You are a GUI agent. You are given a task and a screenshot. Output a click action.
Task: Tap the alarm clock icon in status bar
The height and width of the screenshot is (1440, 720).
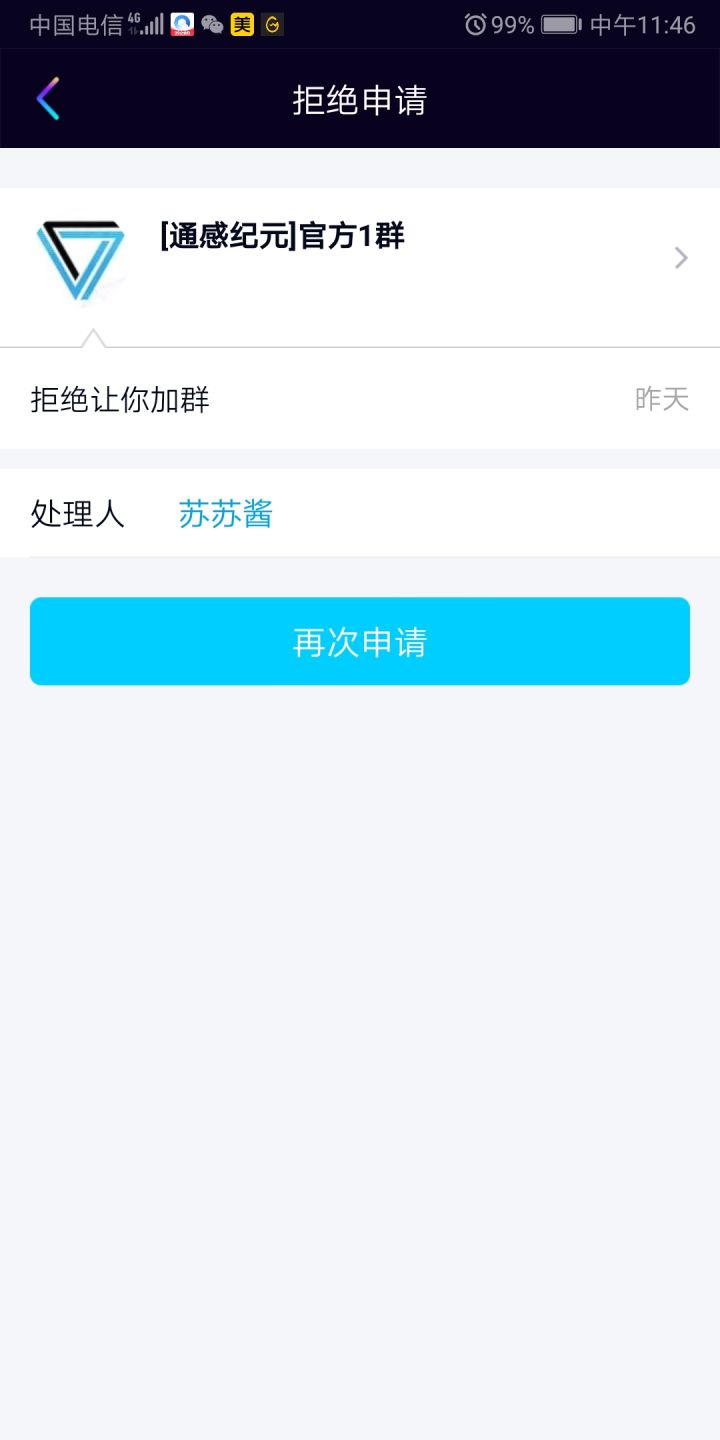pos(477,24)
